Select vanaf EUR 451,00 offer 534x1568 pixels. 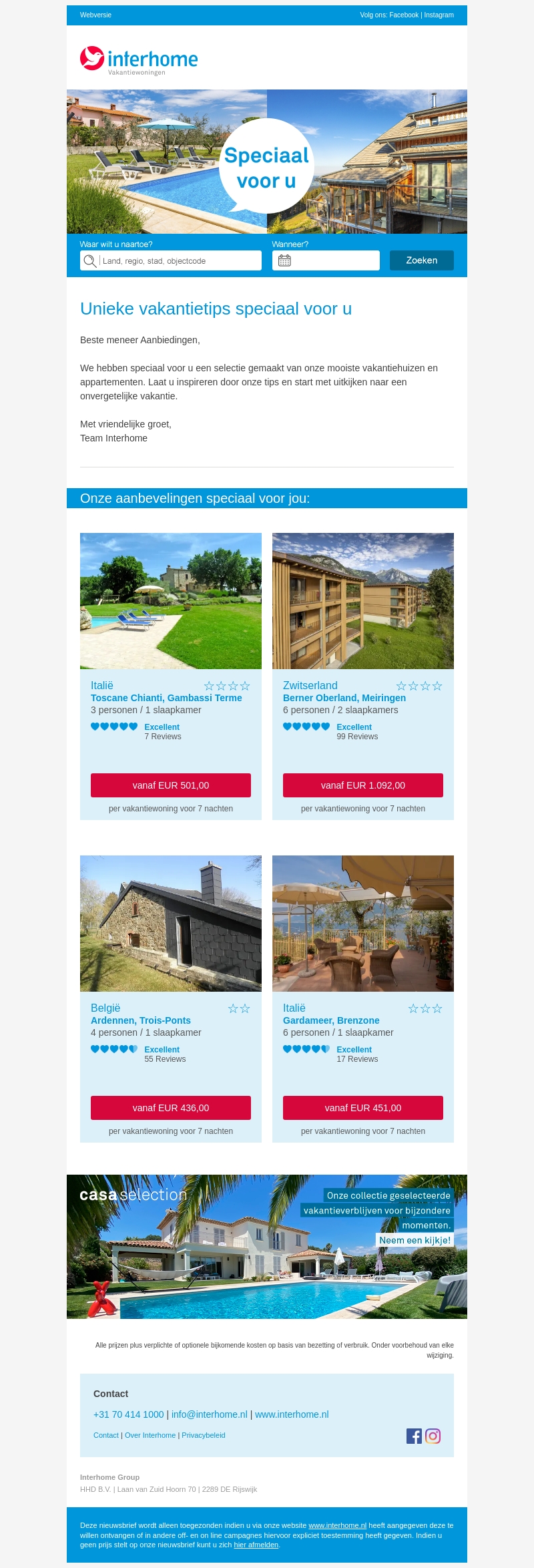363,1108
